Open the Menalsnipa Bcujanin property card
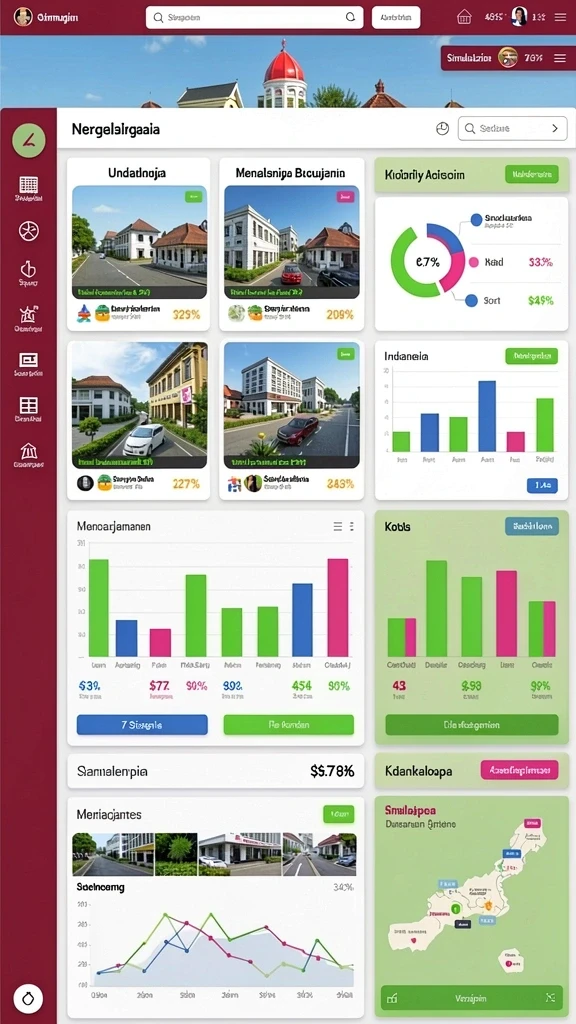576x1024 pixels. (x=291, y=244)
